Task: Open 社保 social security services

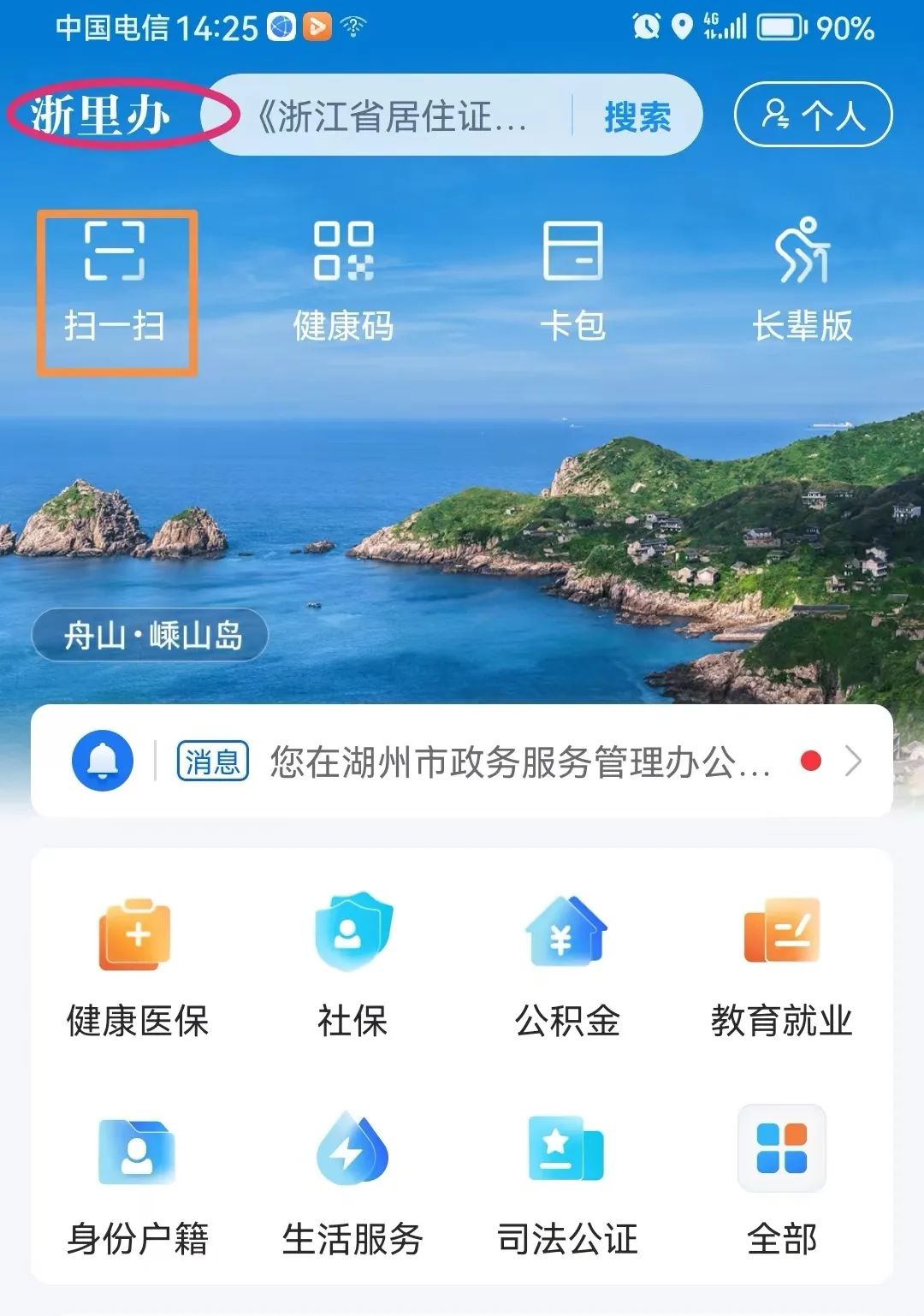Action: [352, 967]
